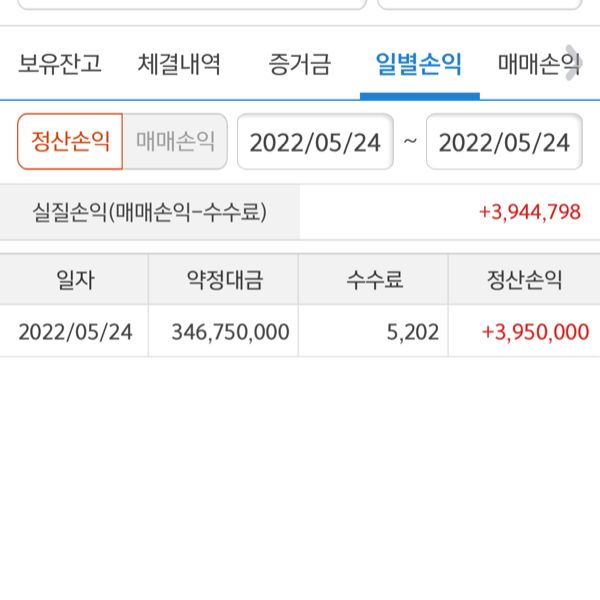Select the 증거금 tab
This screenshot has height=600, width=600.
[x=300, y=65]
